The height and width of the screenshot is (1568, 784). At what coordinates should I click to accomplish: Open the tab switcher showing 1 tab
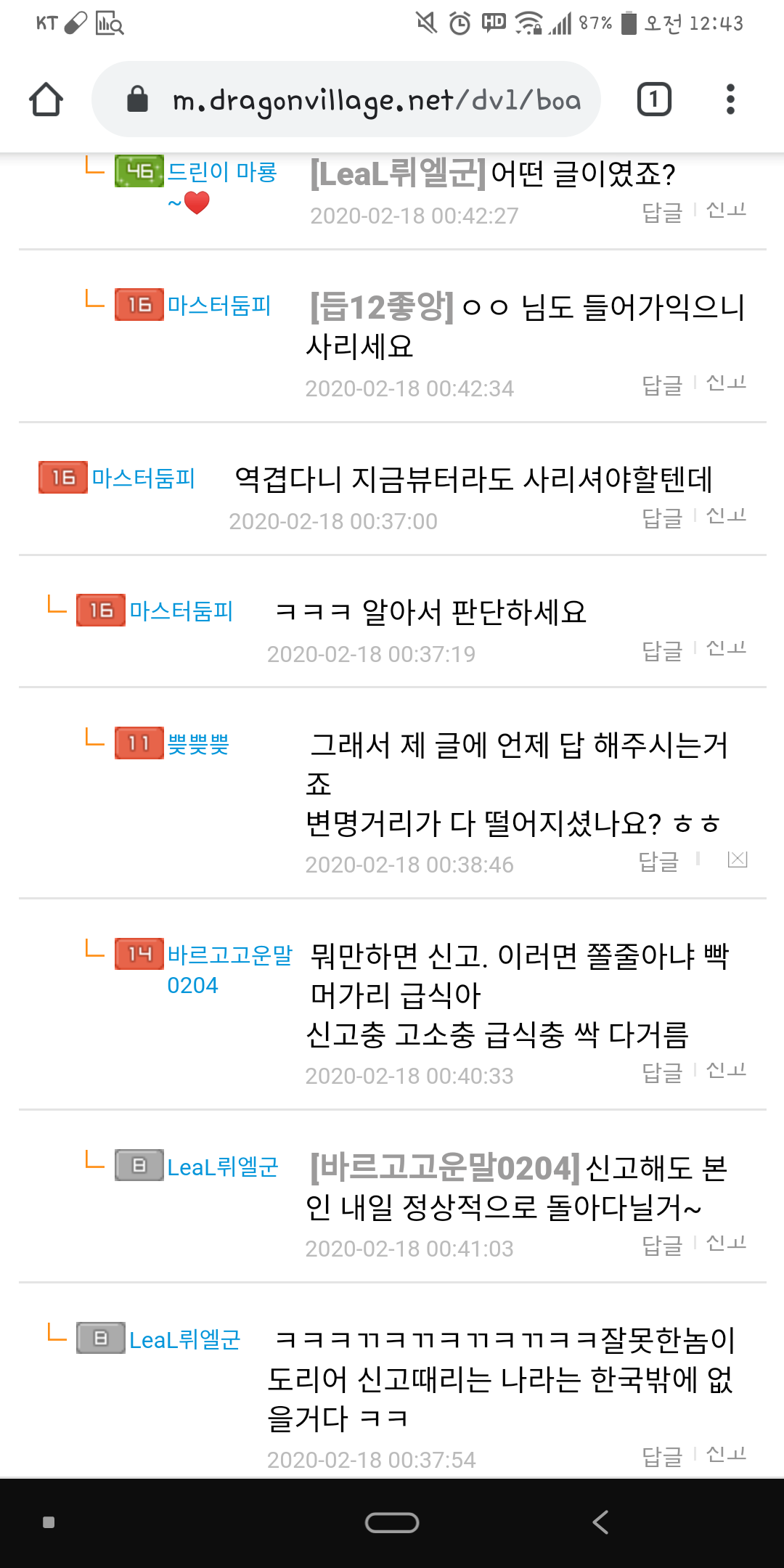coord(654,99)
